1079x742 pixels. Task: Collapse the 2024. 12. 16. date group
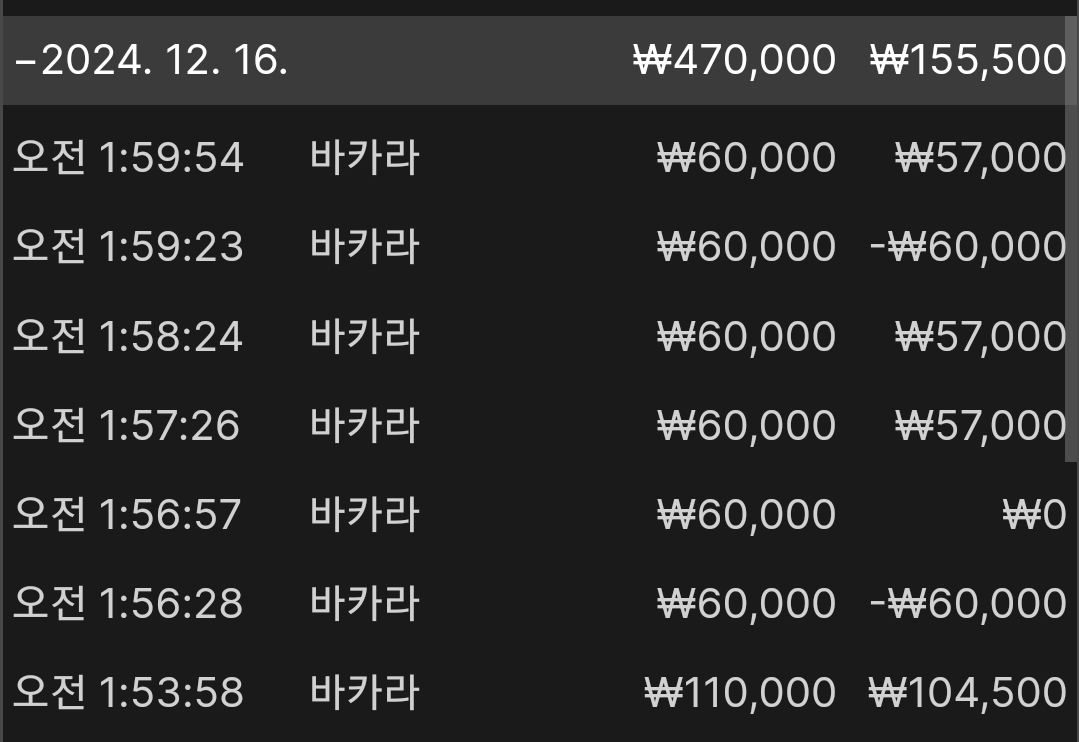[x=150, y=62]
